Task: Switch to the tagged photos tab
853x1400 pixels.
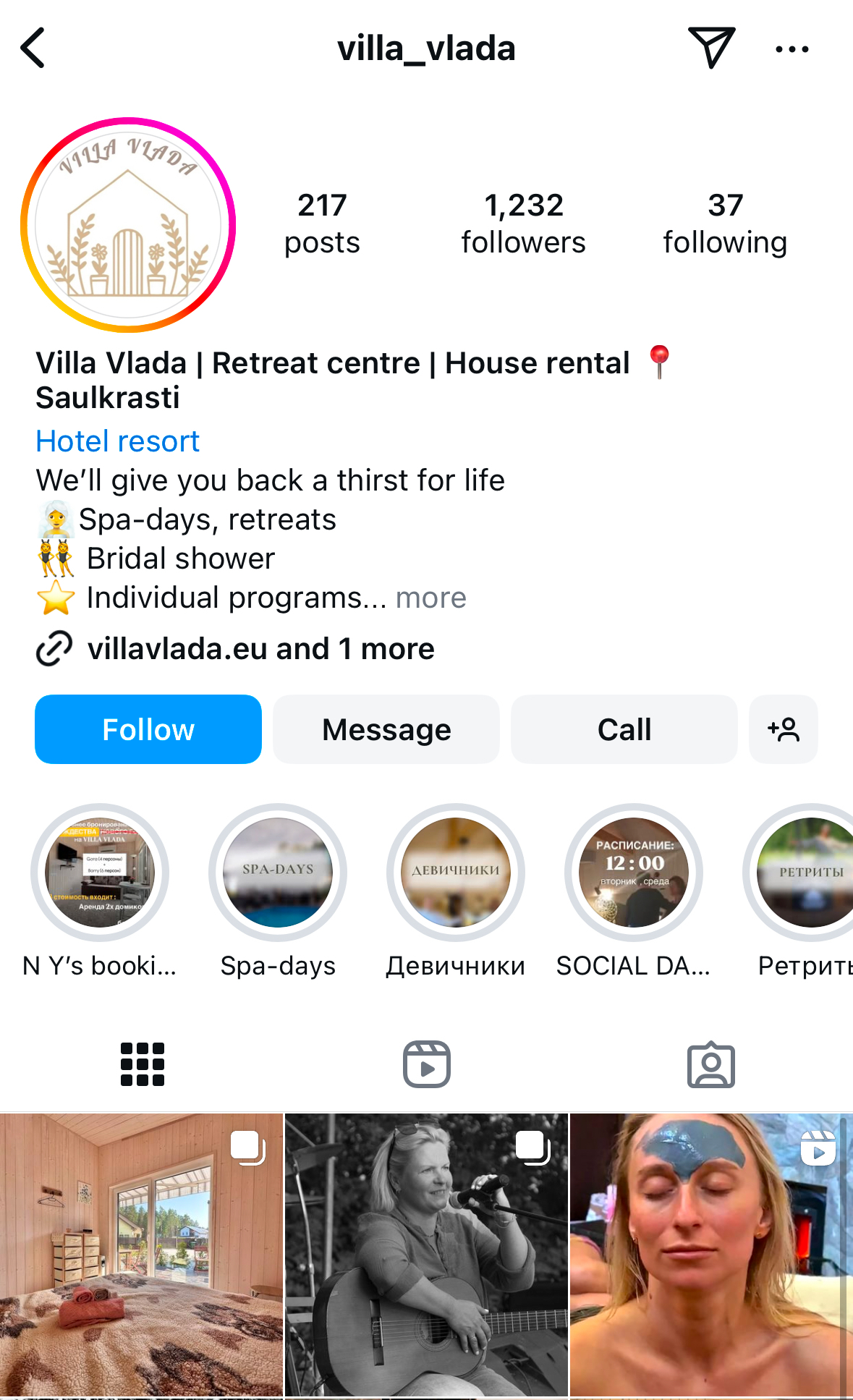Action: 710,1064
